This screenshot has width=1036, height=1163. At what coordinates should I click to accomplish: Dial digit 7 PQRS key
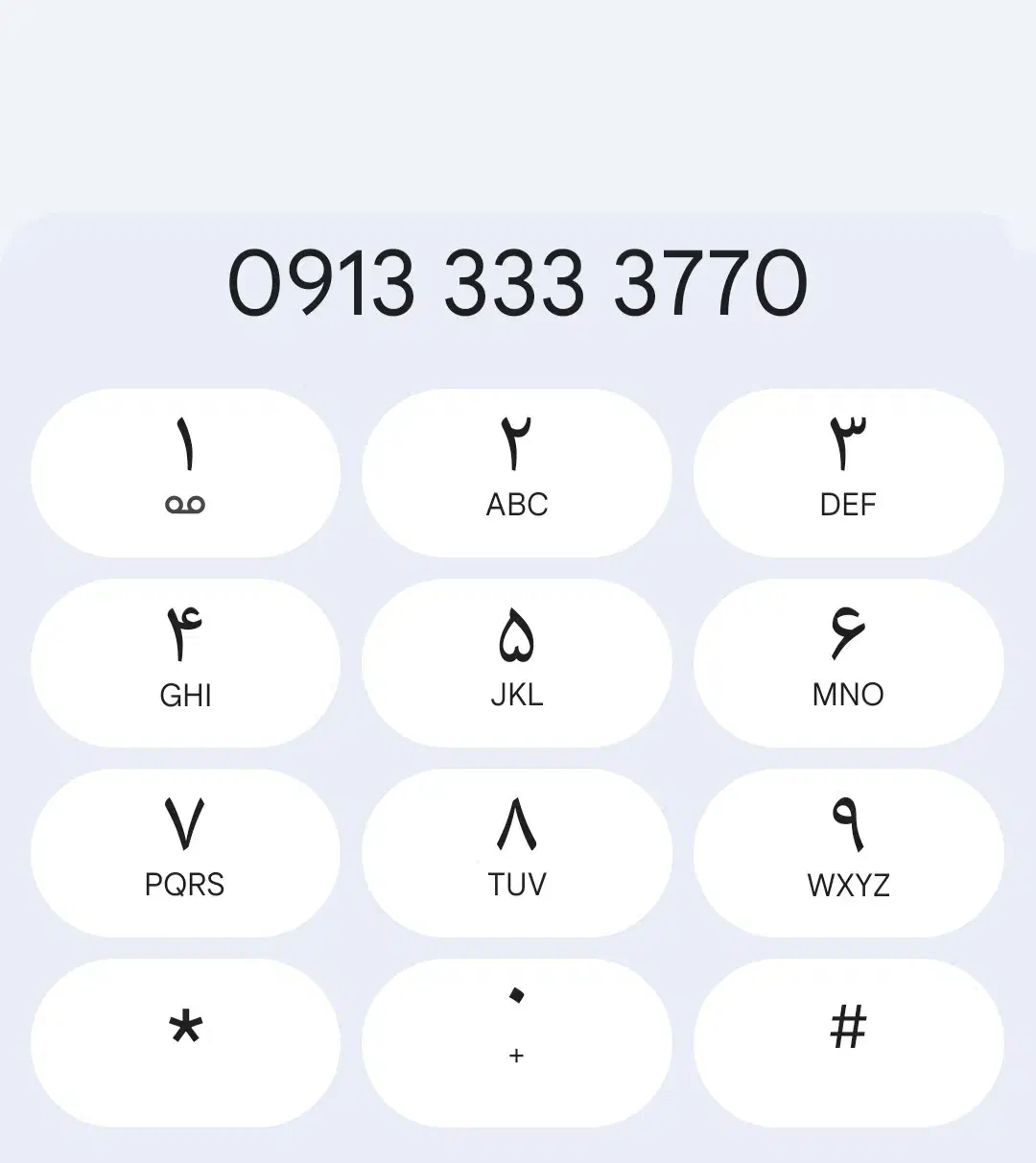(185, 853)
